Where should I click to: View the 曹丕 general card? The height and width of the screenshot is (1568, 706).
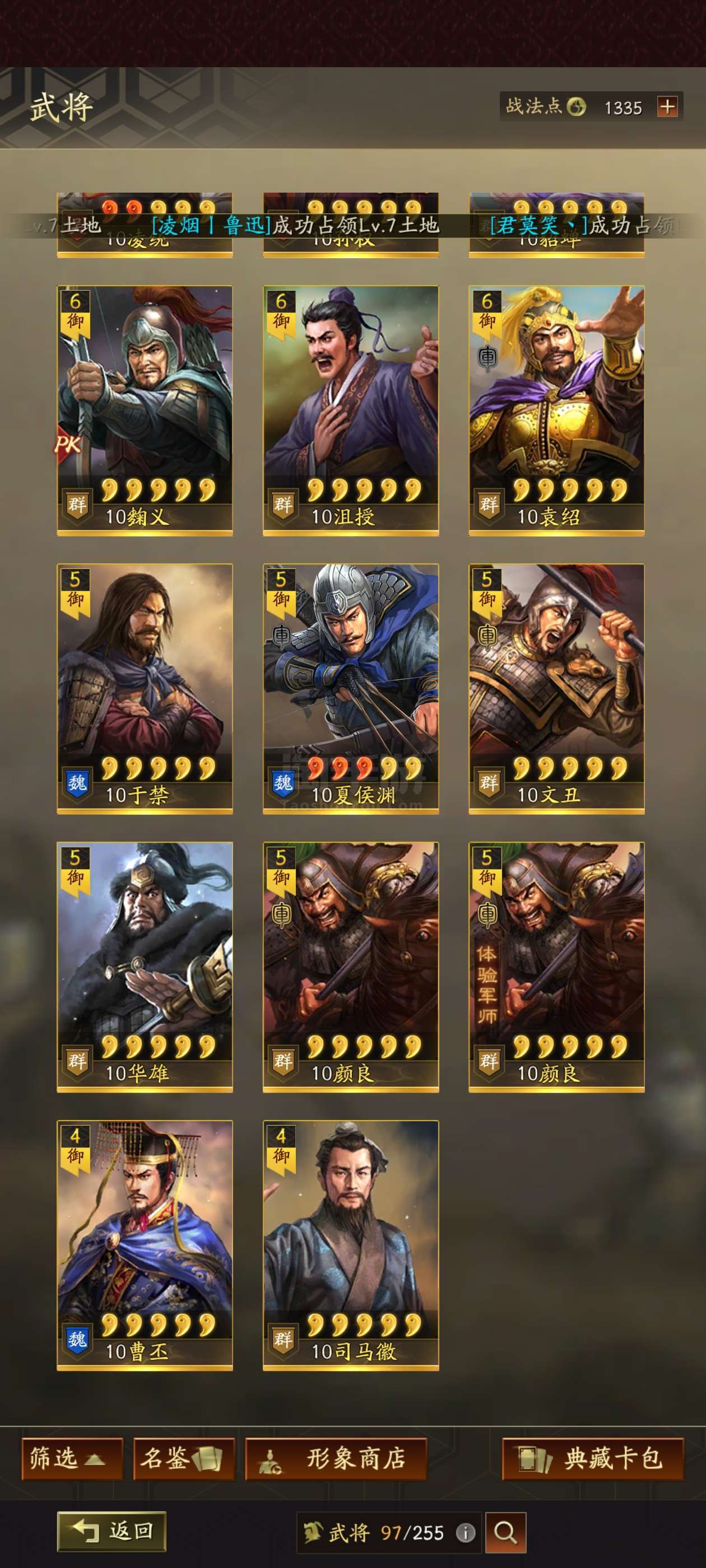(x=145, y=1245)
